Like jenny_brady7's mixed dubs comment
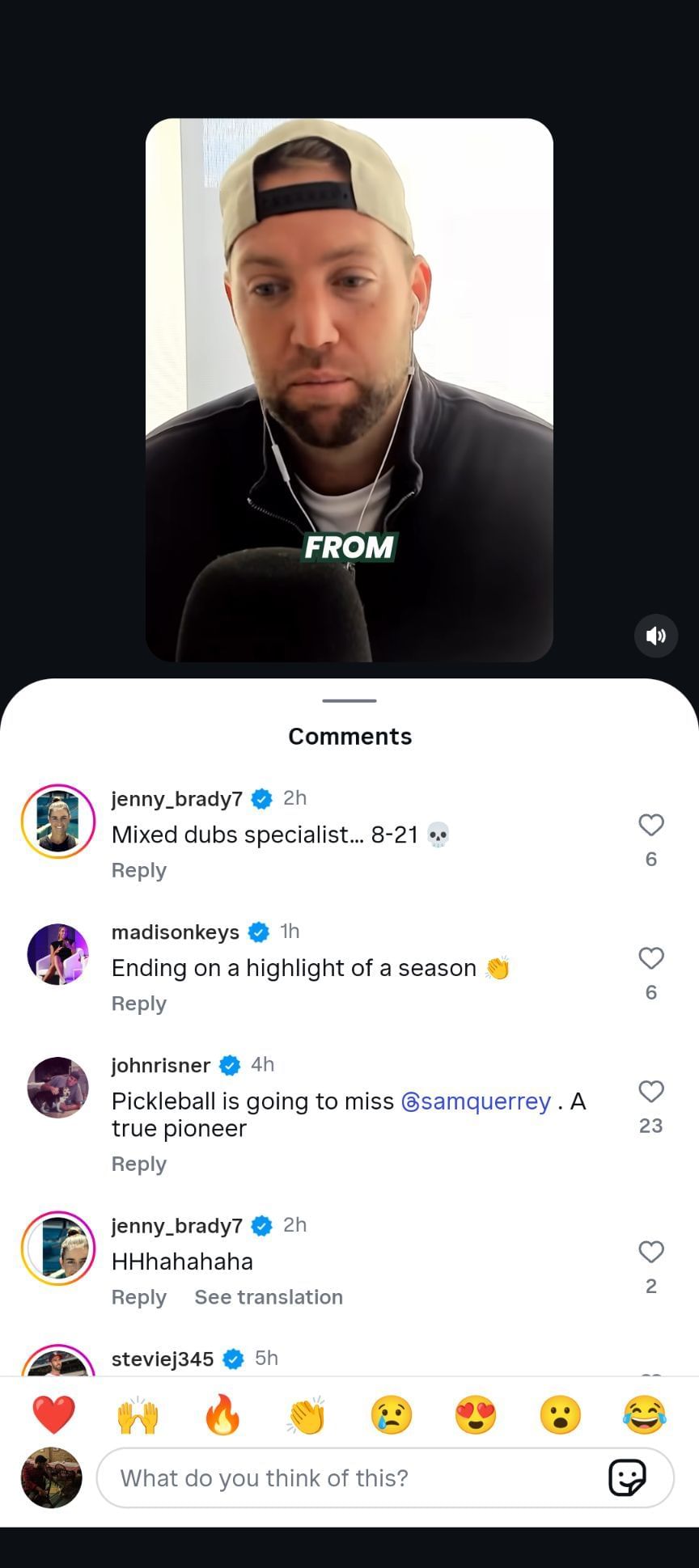 (650, 826)
